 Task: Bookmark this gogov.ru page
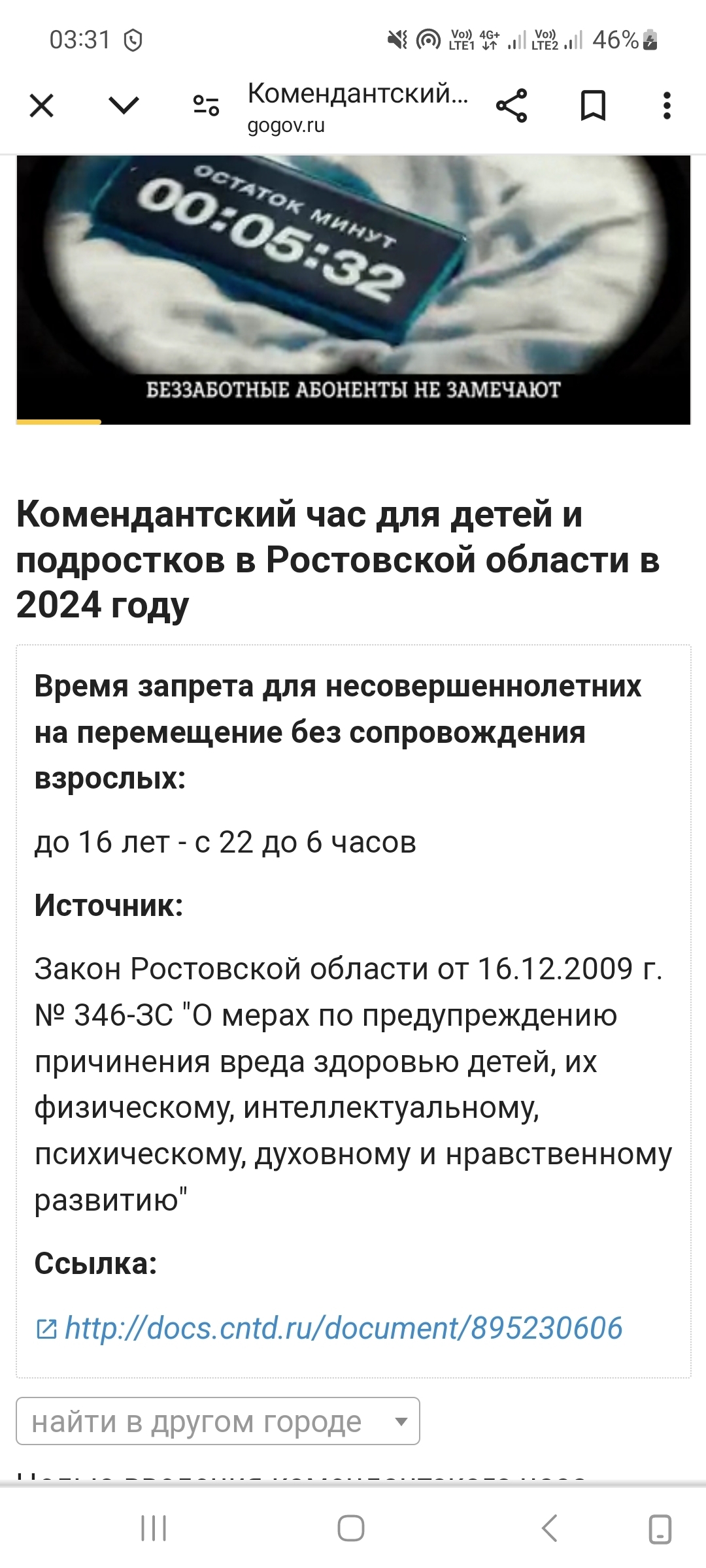[x=593, y=106]
